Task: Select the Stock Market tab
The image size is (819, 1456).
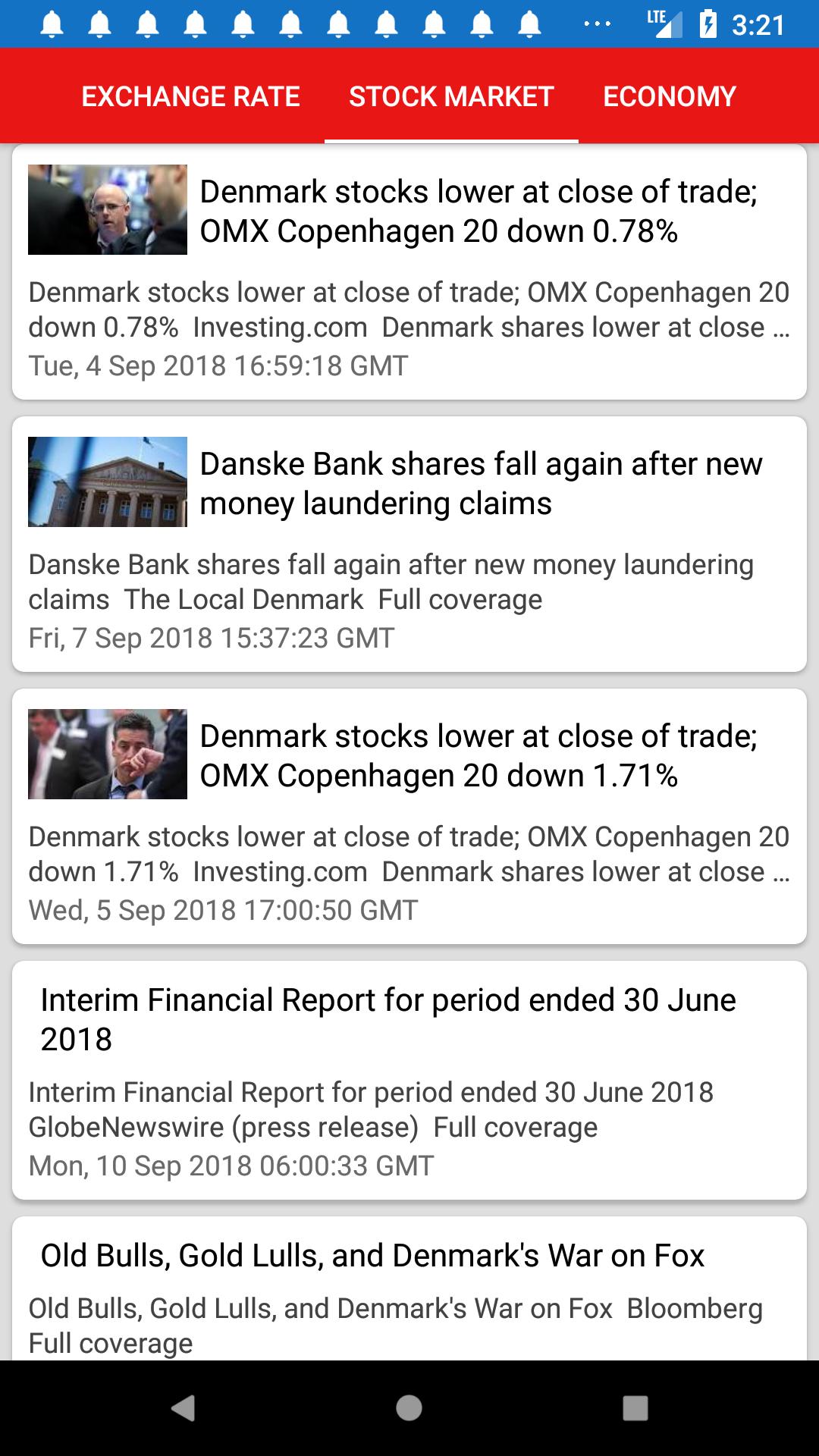Action: coord(451,96)
